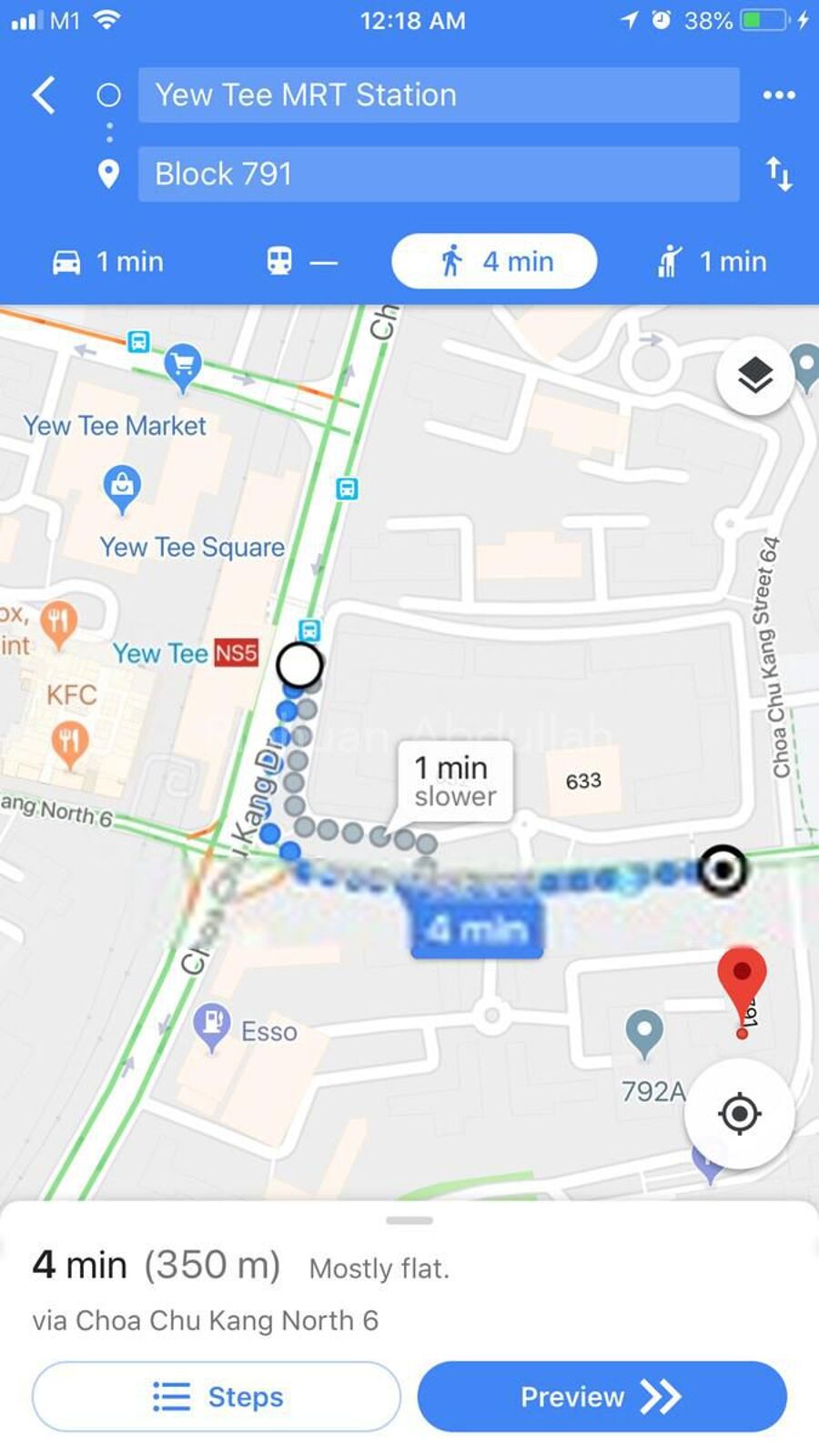Image resolution: width=819 pixels, height=1456 pixels.
Task: Edit the Yew Tee MRT Station start field
Action: coord(438,95)
